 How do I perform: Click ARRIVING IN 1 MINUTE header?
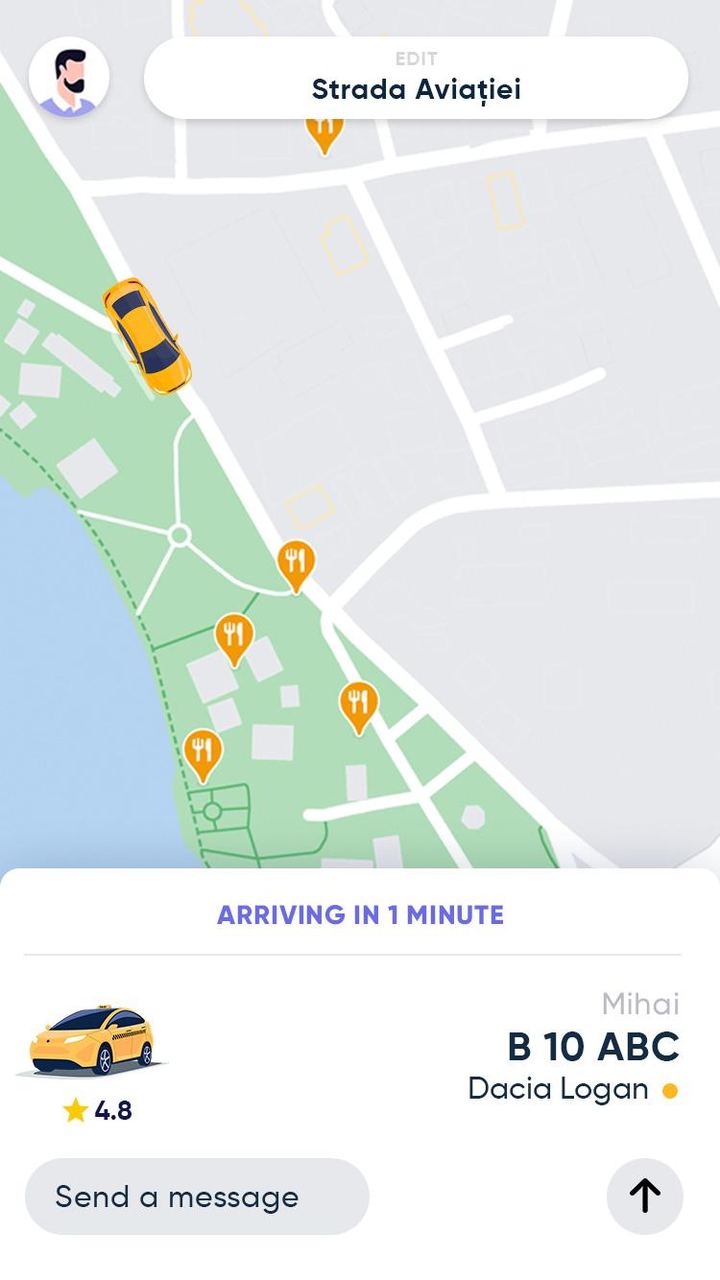point(360,913)
